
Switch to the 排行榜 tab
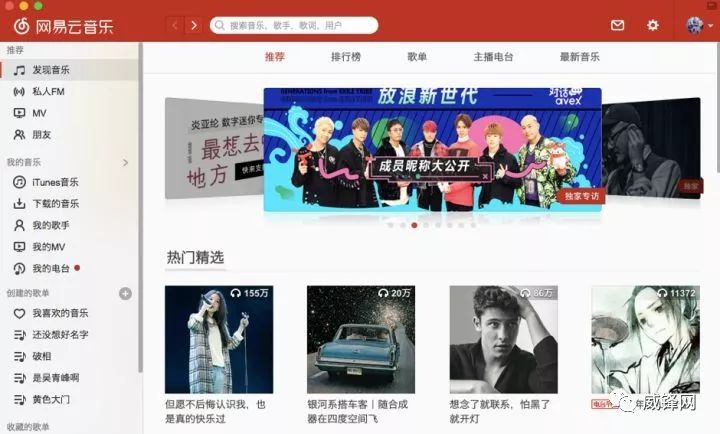click(346, 57)
